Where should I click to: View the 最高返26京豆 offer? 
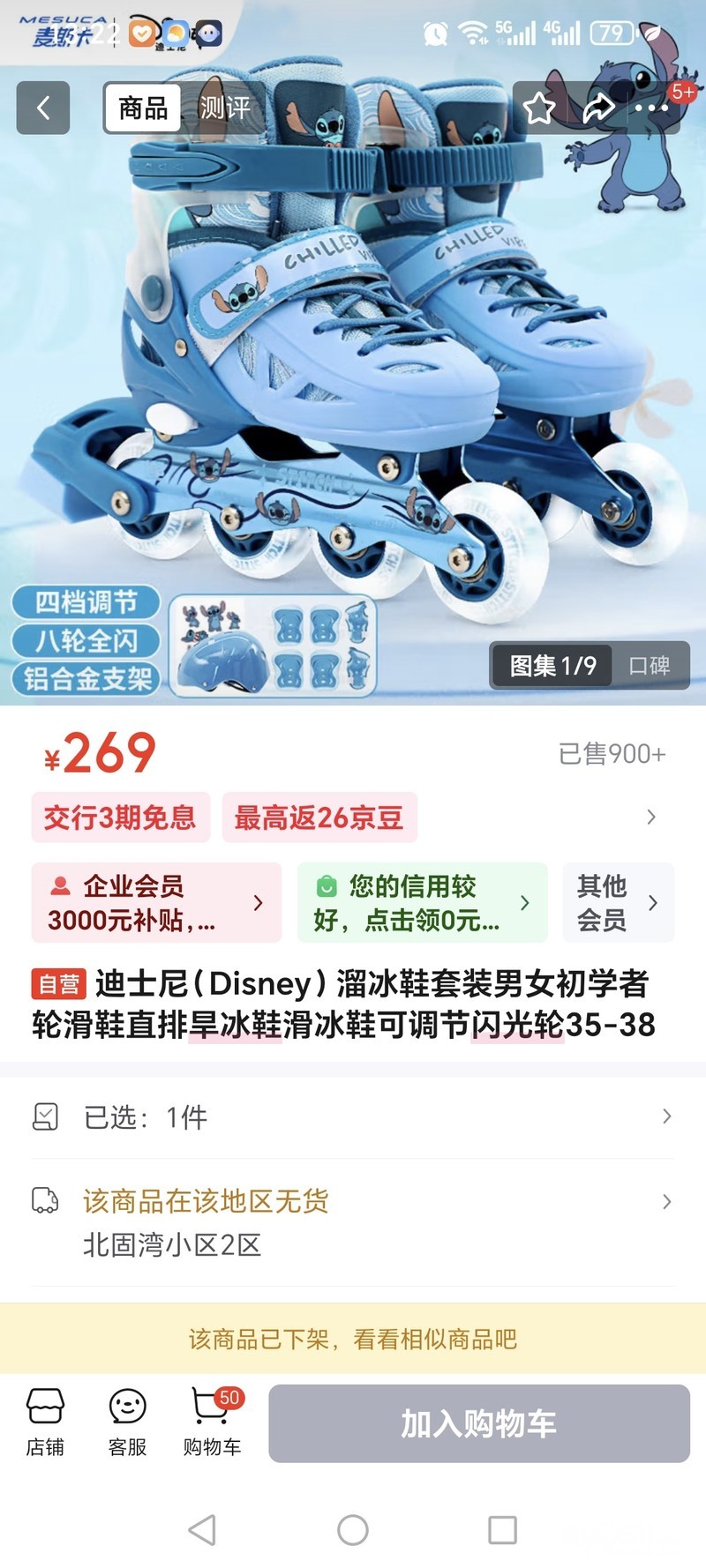319,818
